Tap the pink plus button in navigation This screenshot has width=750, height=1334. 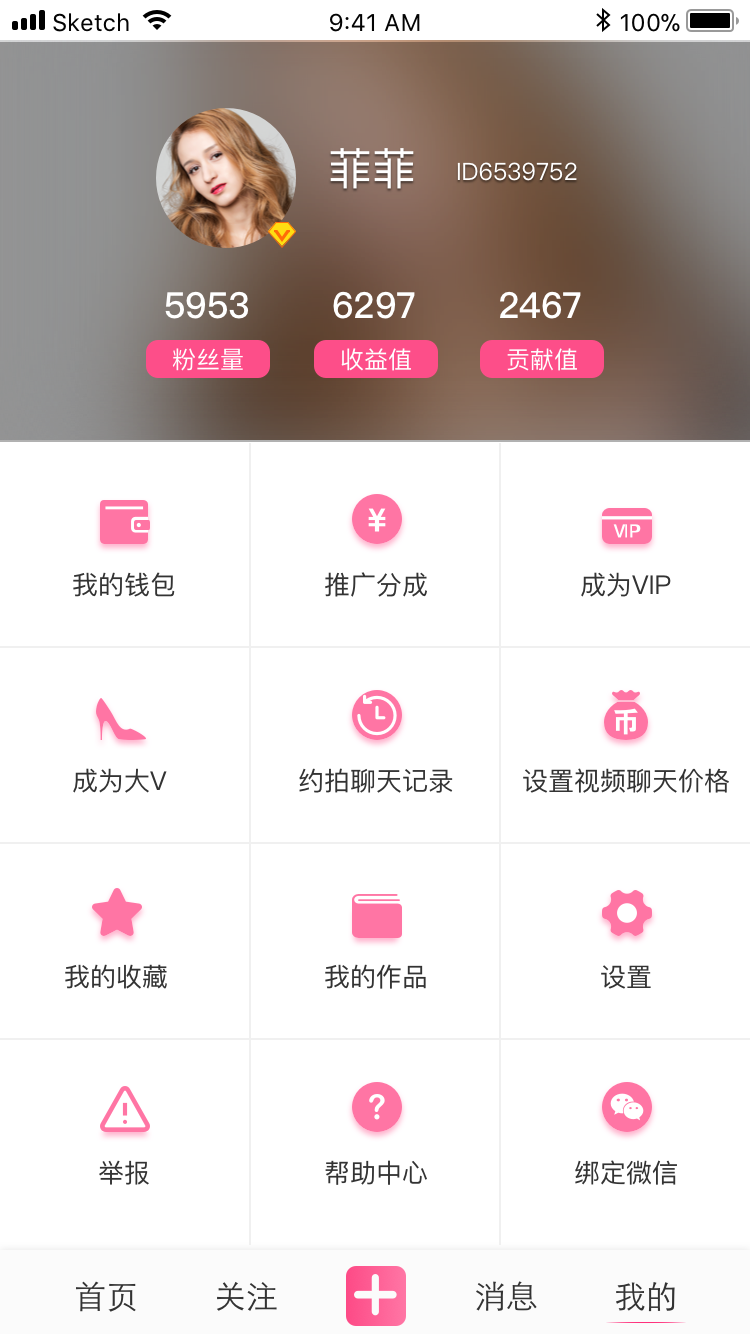(375, 1295)
